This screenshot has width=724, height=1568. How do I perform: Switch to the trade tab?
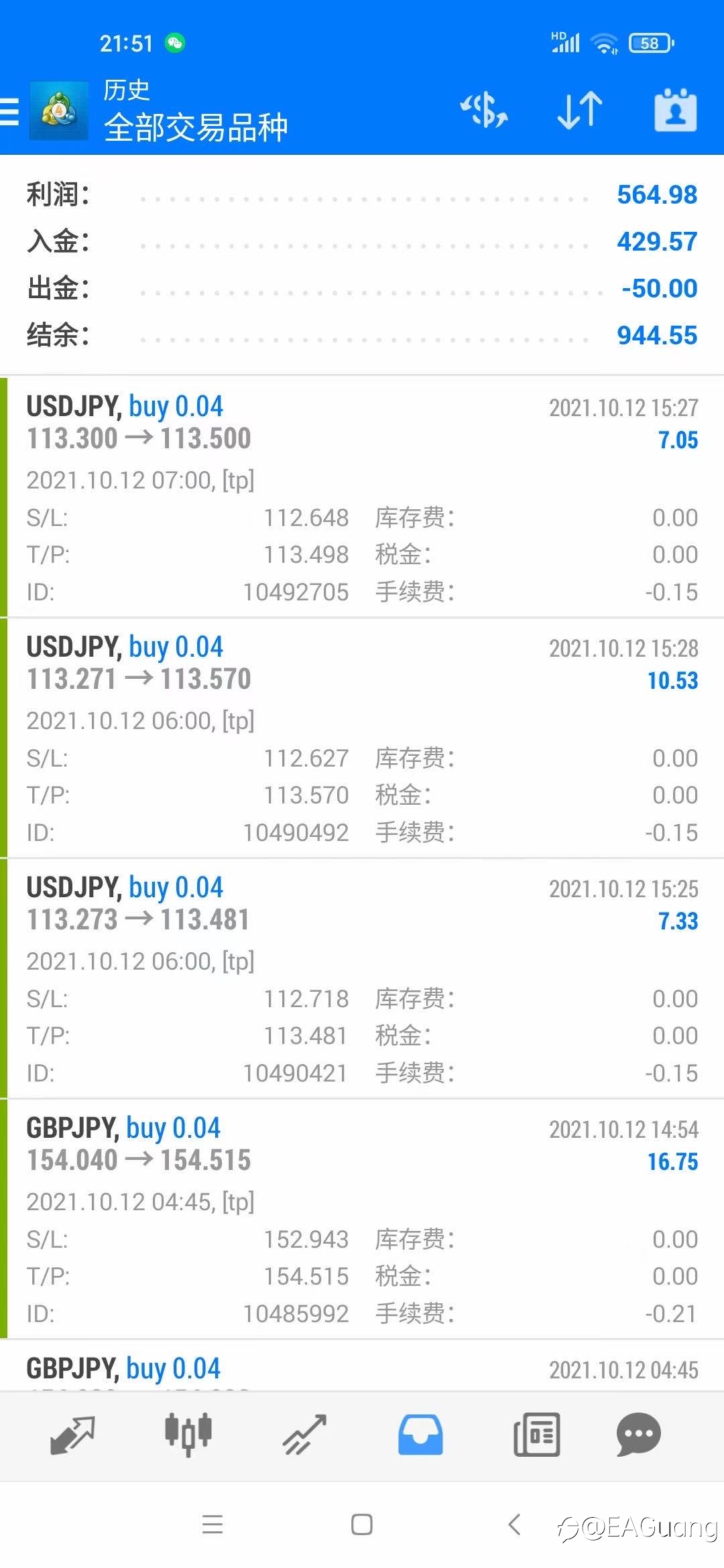click(304, 1435)
